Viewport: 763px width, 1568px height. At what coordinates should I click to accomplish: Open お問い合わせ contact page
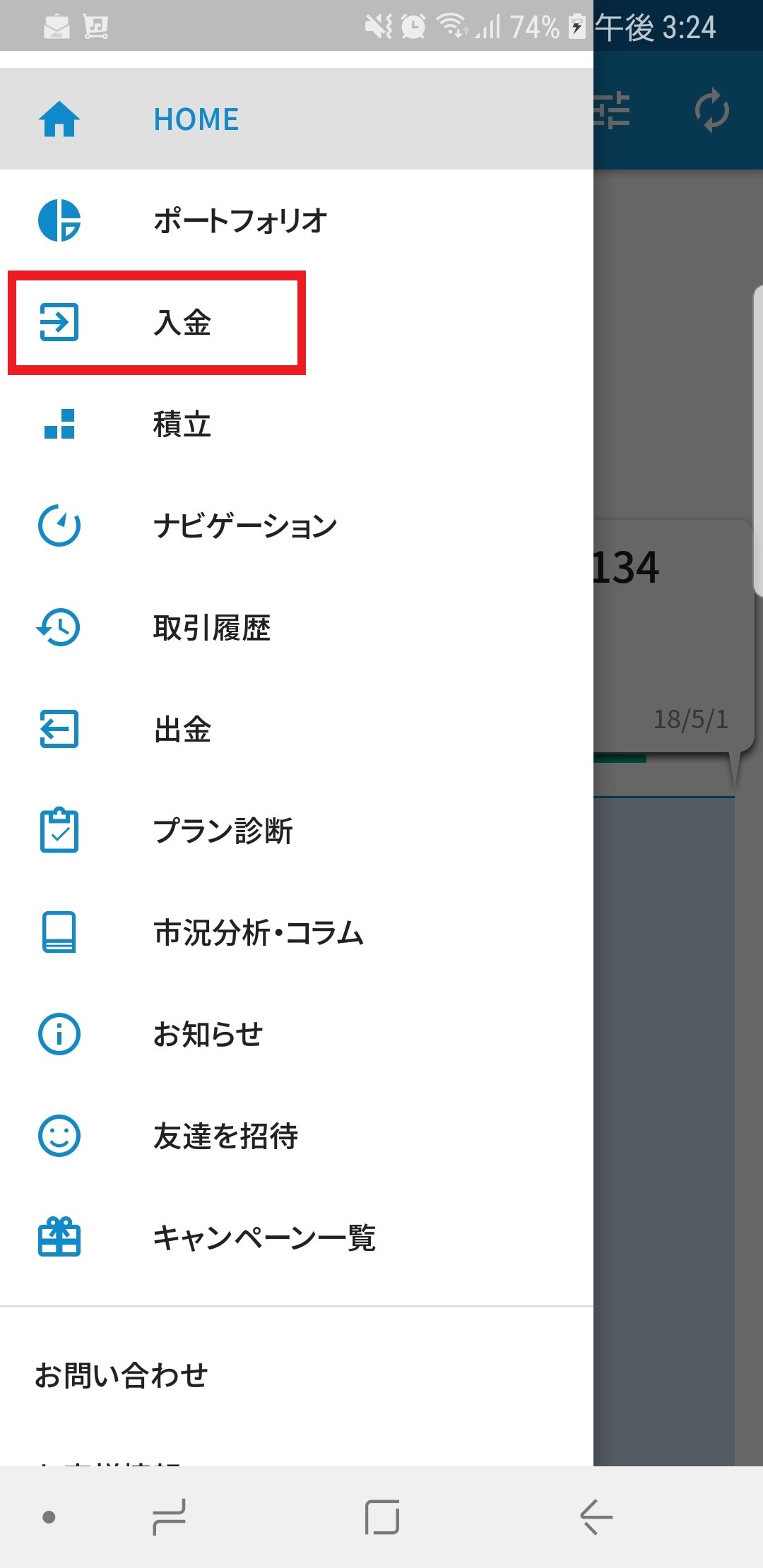coord(122,1375)
